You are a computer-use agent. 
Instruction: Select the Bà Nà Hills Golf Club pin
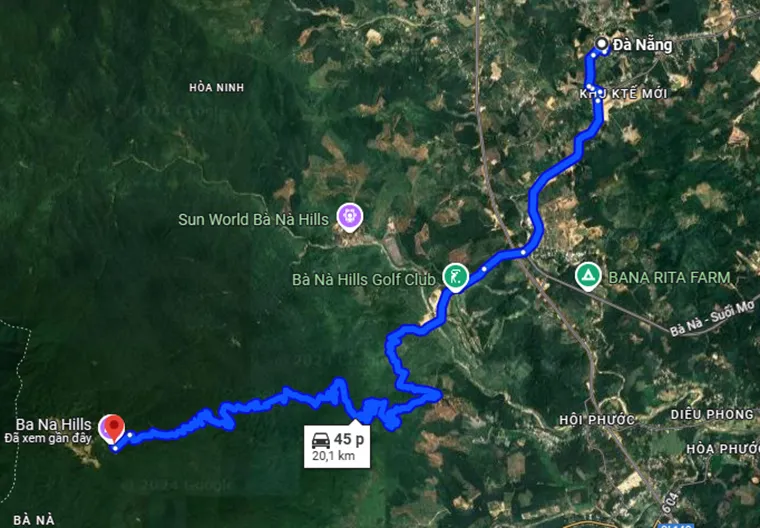click(x=456, y=275)
